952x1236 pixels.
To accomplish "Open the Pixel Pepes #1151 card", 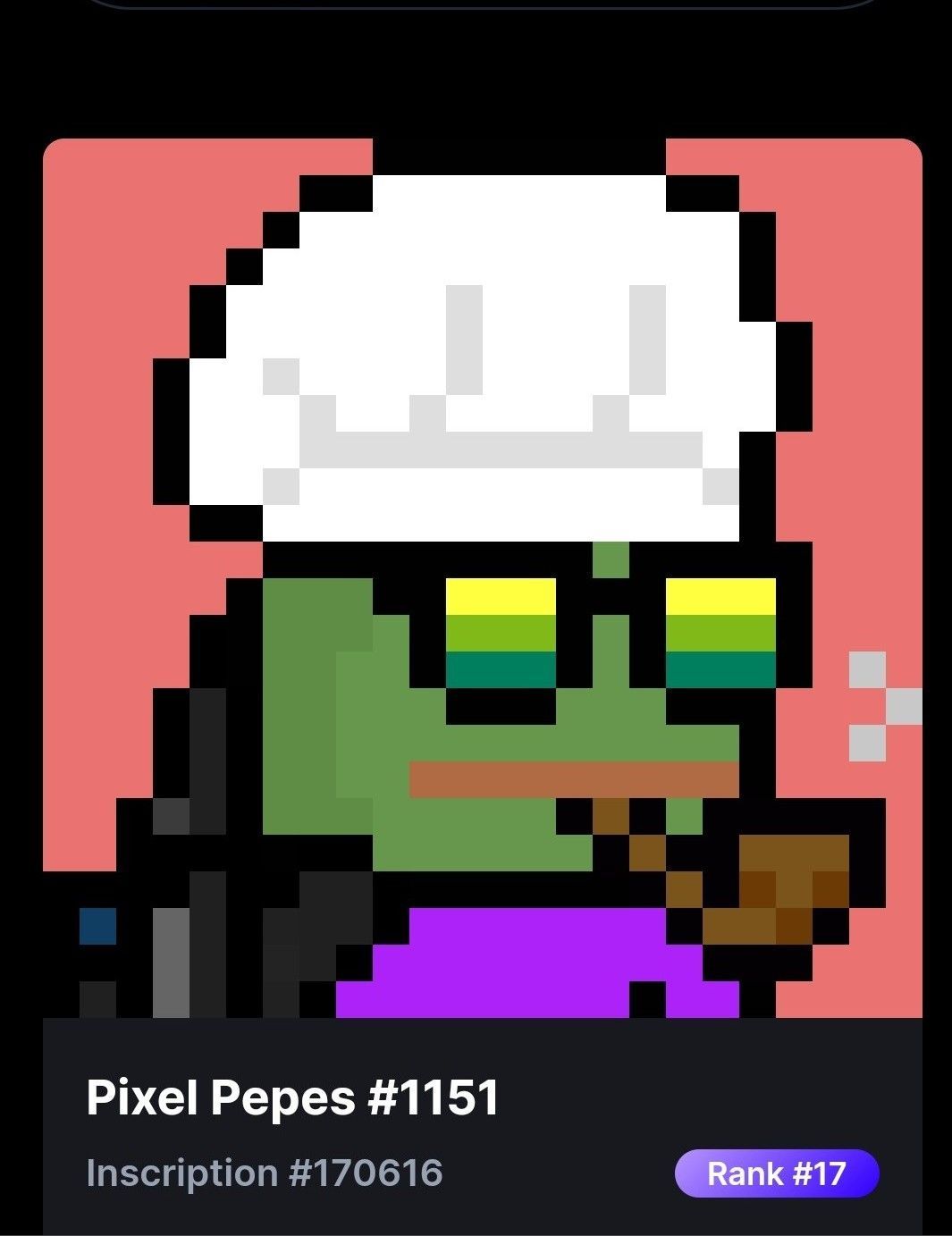I will pyautogui.click(x=293, y=1097).
